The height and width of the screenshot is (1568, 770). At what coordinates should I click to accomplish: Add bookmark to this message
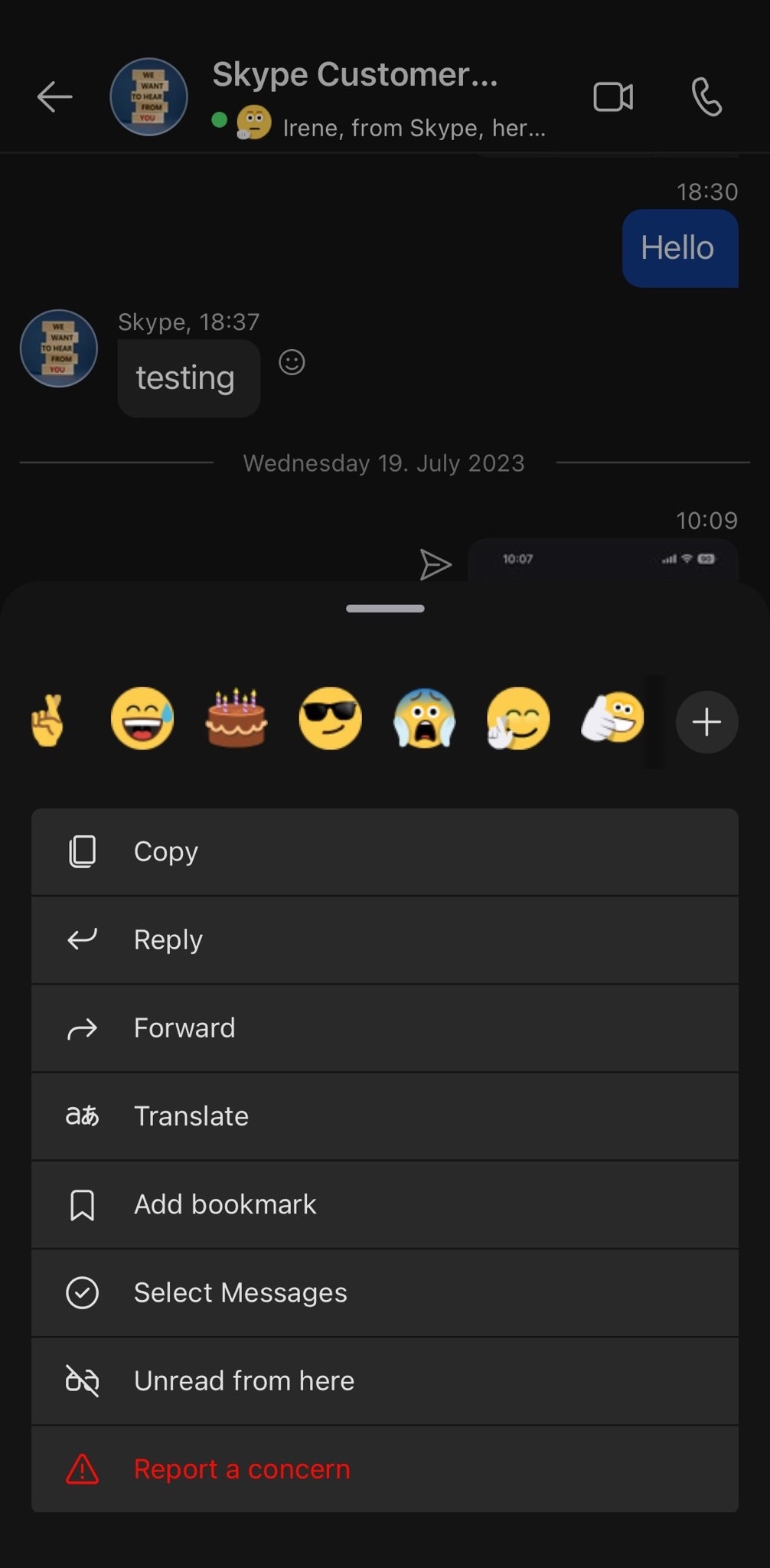[x=385, y=1204]
